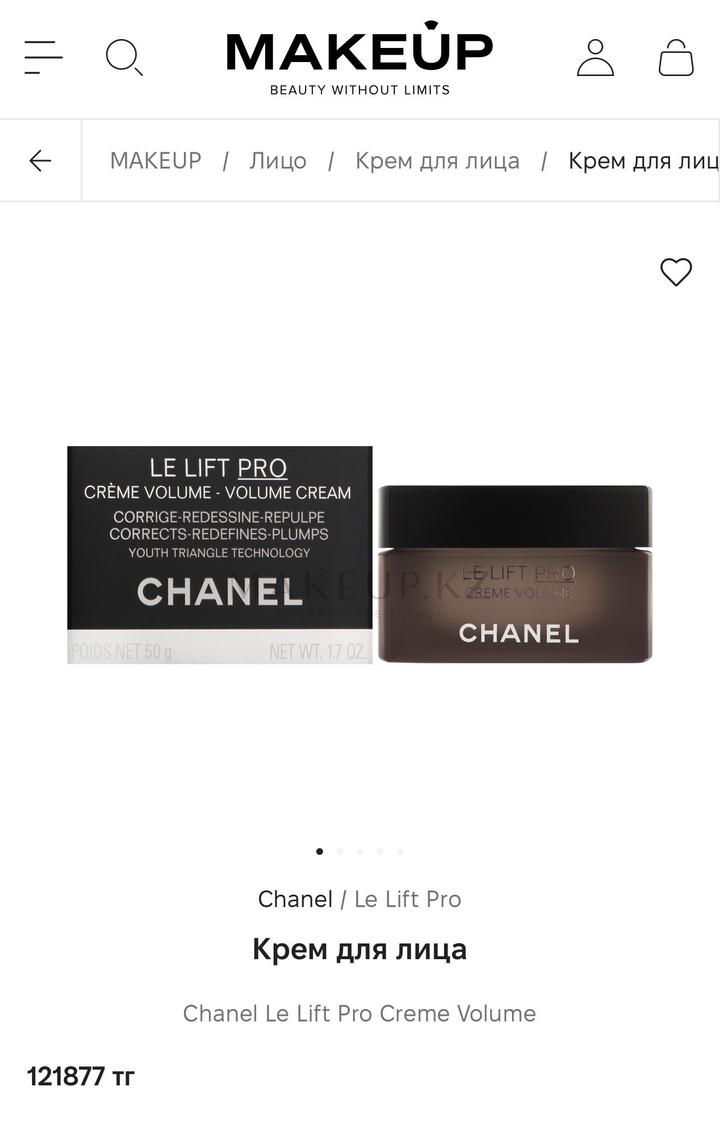
Task: Open the Chanel brand link
Action: point(294,899)
